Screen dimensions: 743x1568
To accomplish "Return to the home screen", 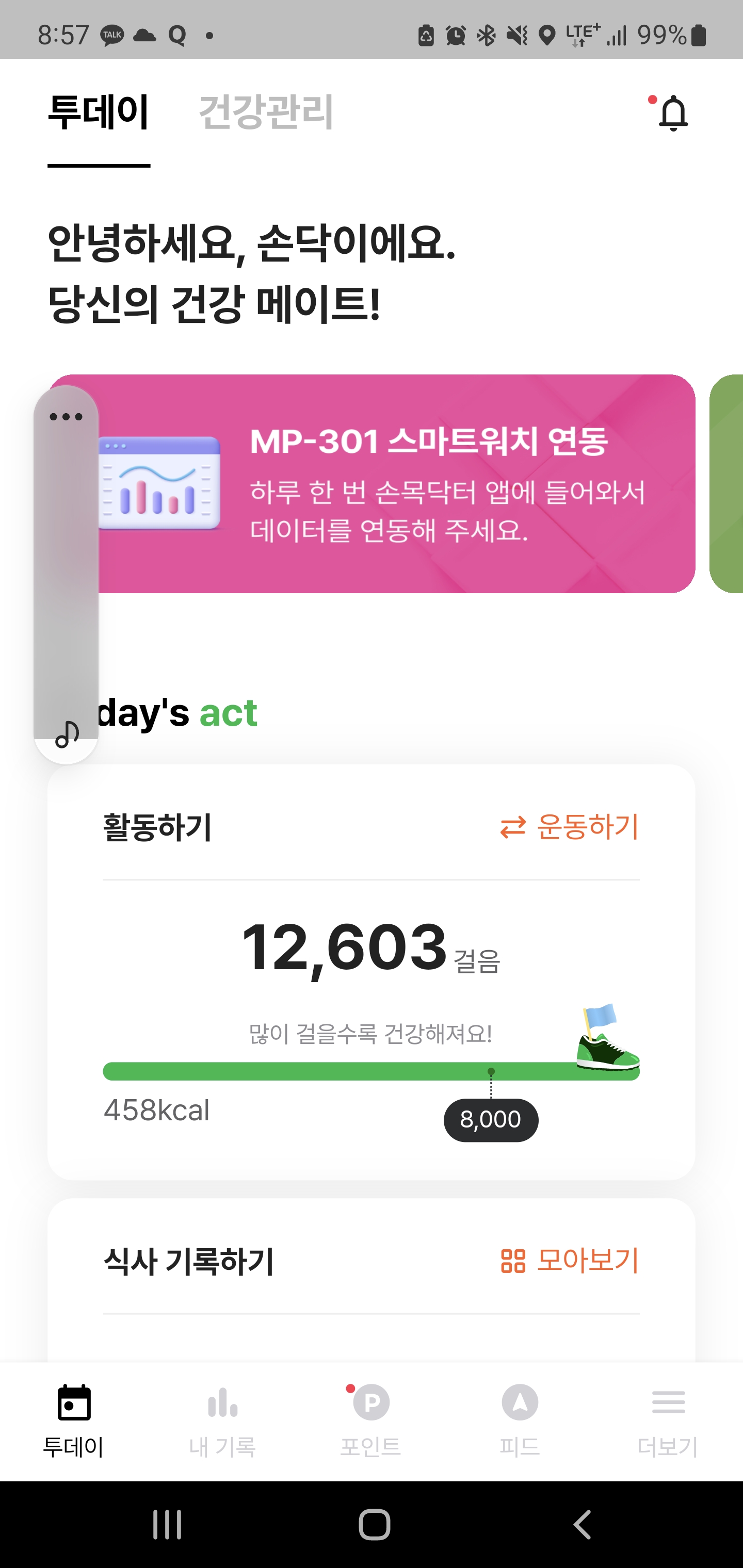I will [x=374, y=1525].
